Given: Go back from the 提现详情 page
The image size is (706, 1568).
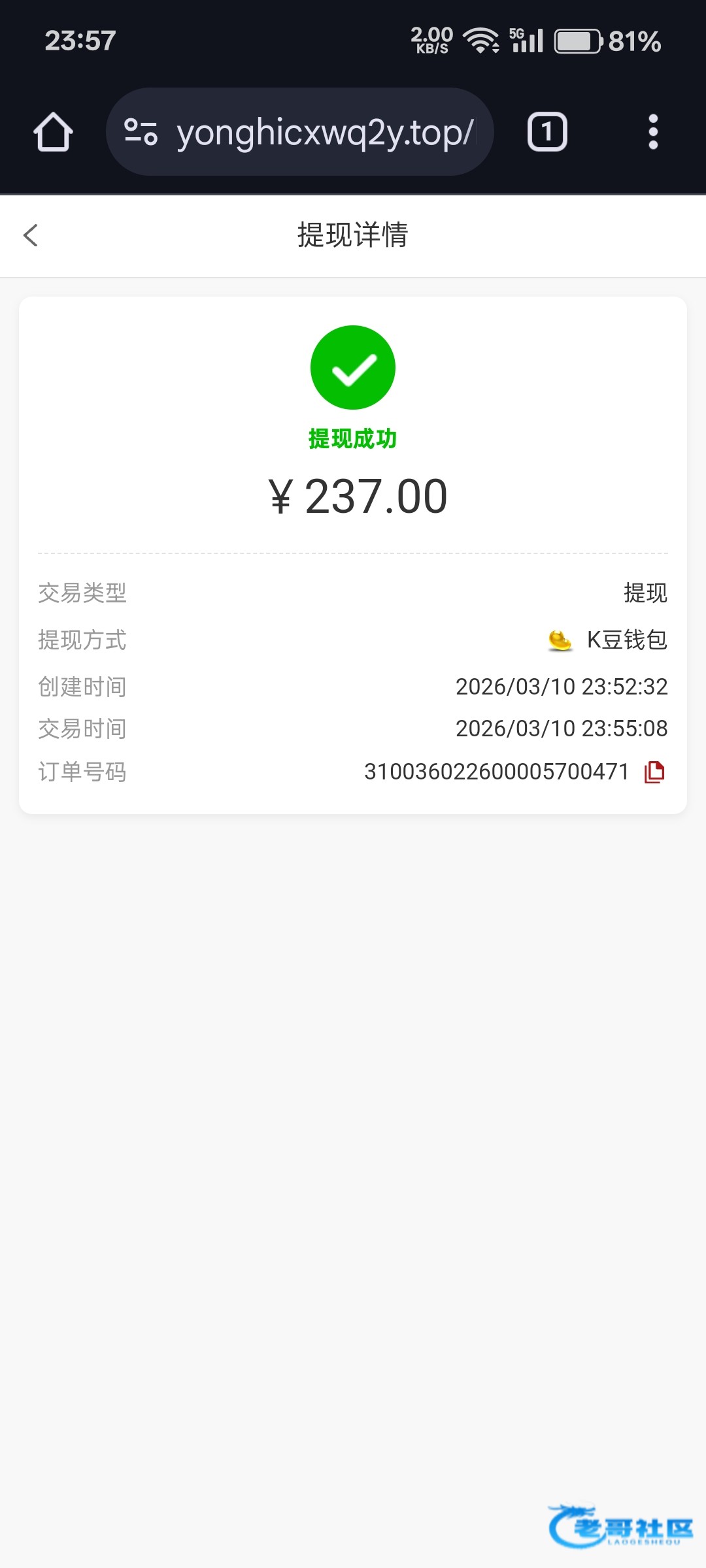Looking at the screenshot, I should [x=31, y=236].
